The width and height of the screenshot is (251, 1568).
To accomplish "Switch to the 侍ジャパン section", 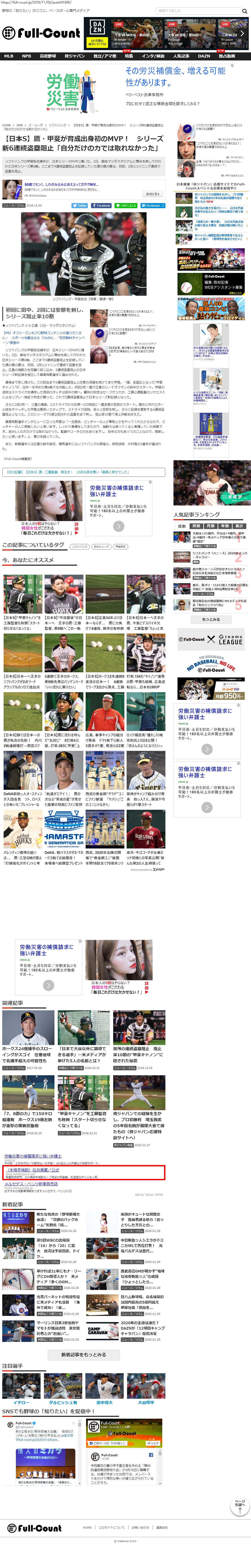I will pyautogui.click(x=74, y=56).
